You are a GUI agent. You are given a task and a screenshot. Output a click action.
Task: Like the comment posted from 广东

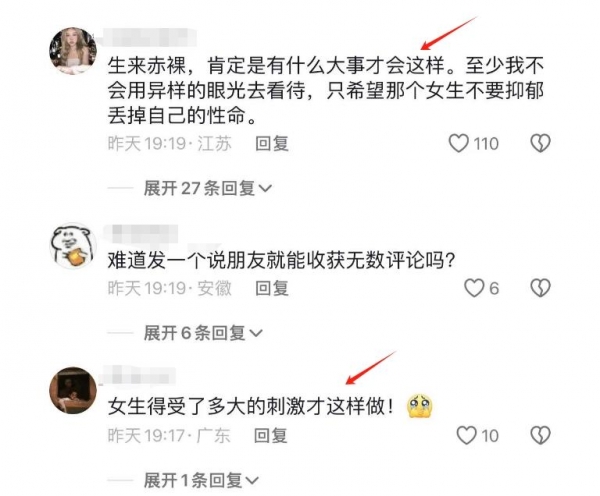click(x=466, y=435)
